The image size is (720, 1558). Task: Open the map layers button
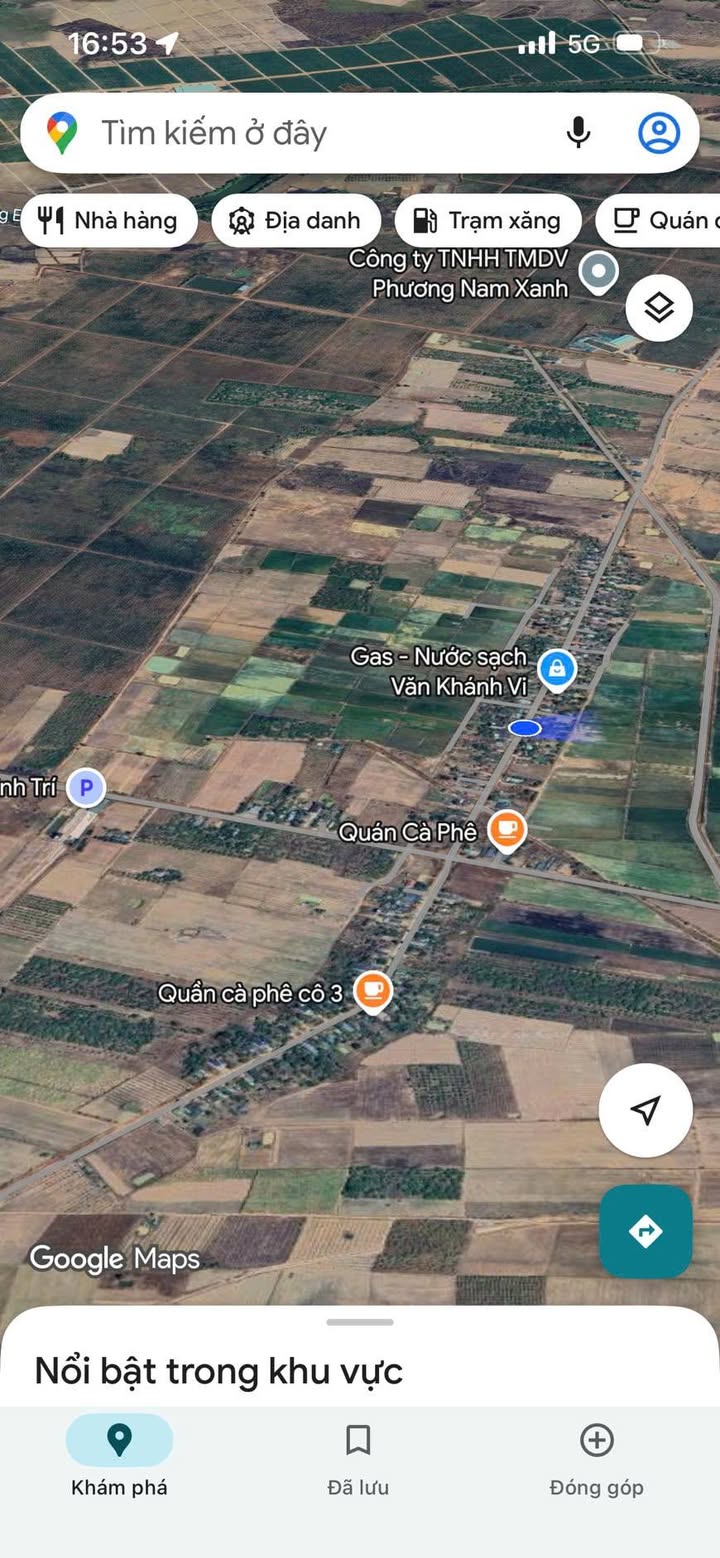click(x=659, y=308)
